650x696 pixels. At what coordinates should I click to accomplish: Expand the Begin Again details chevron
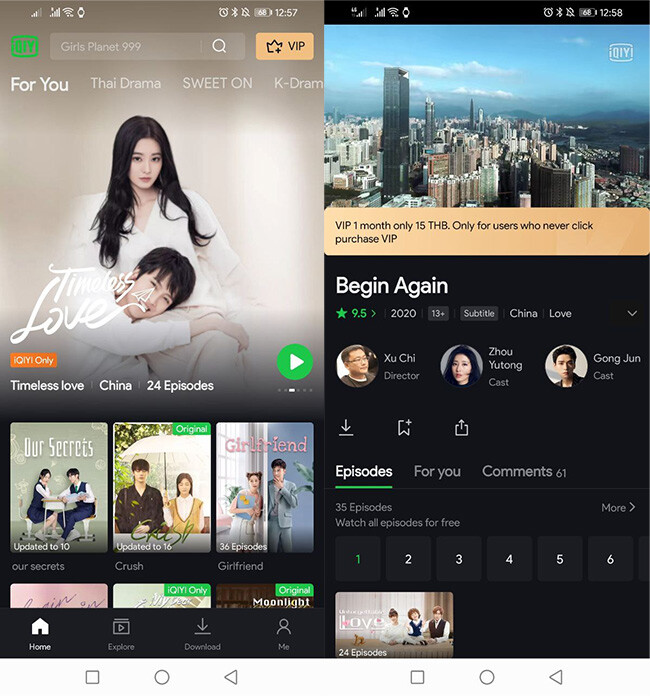[632, 313]
